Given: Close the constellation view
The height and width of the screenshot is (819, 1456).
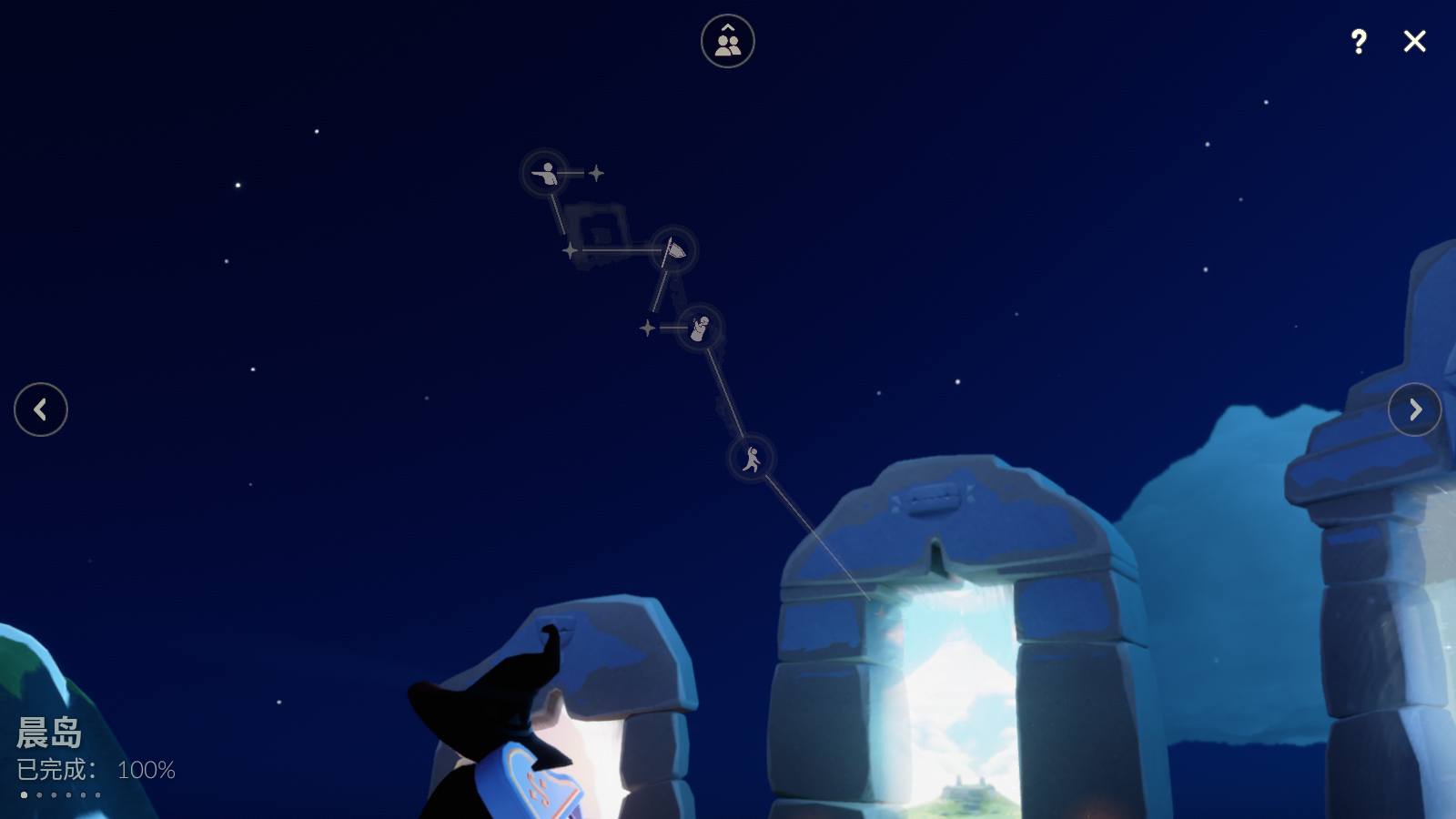Looking at the screenshot, I should click(1414, 42).
